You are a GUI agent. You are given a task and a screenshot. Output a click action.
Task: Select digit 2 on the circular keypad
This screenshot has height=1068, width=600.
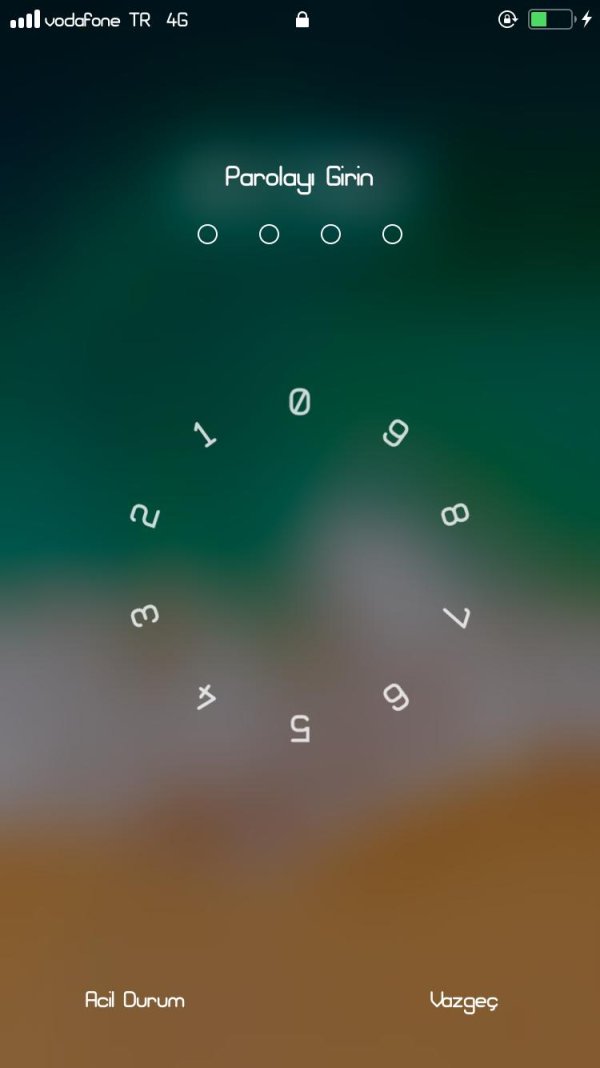[x=146, y=516]
